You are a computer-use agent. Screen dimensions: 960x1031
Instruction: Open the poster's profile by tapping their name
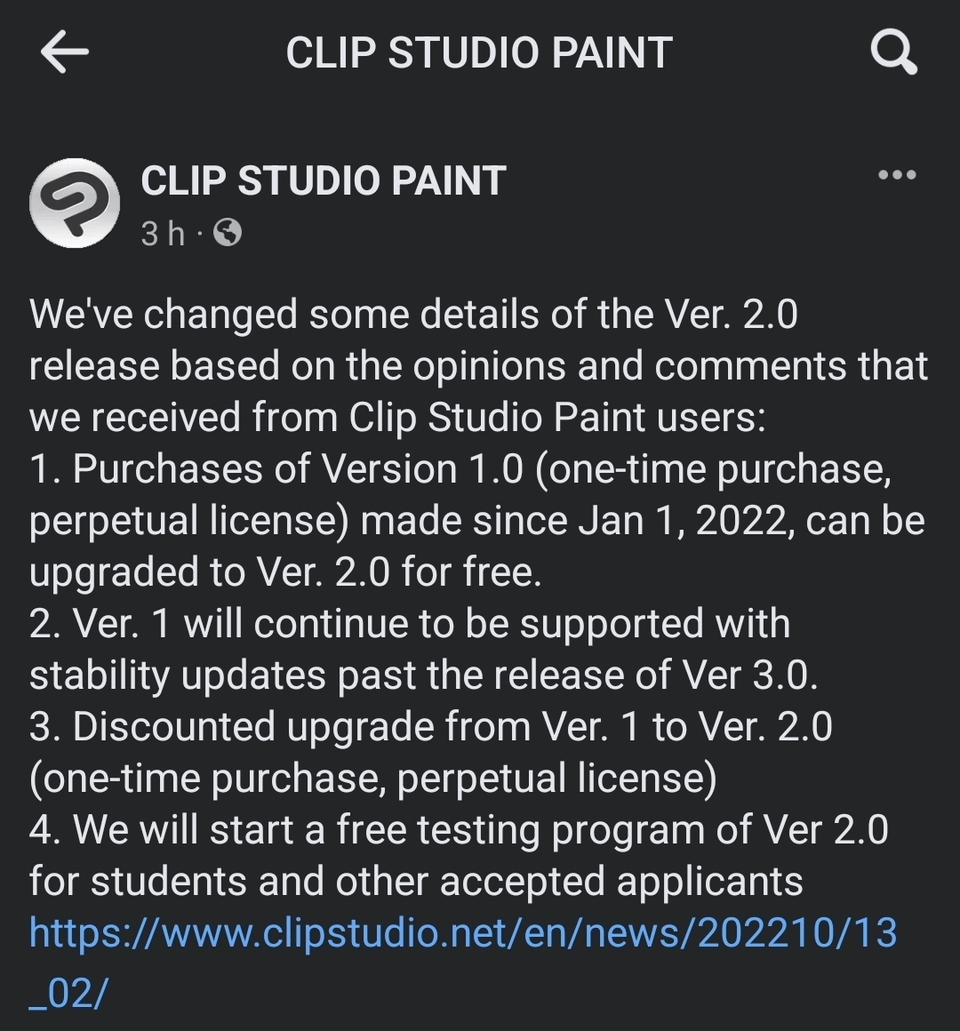(321, 180)
